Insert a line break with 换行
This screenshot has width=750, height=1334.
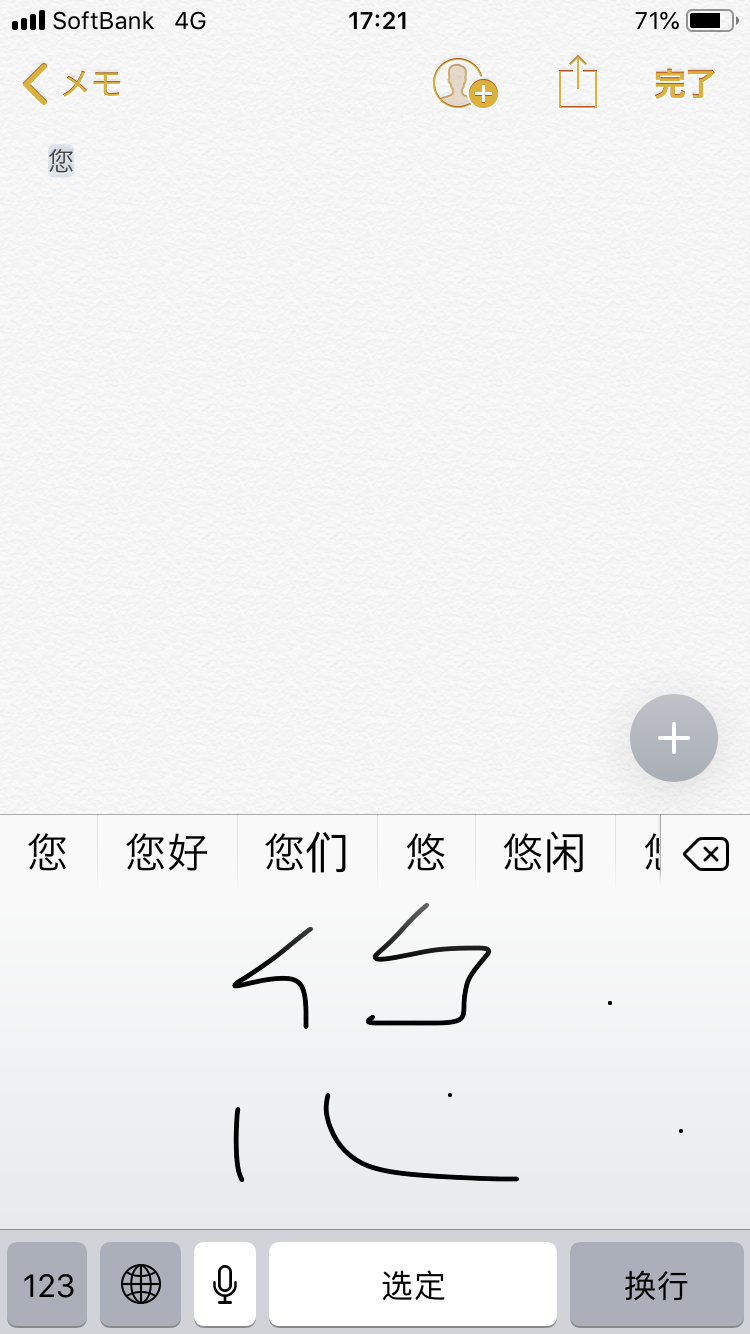coord(656,1285)
